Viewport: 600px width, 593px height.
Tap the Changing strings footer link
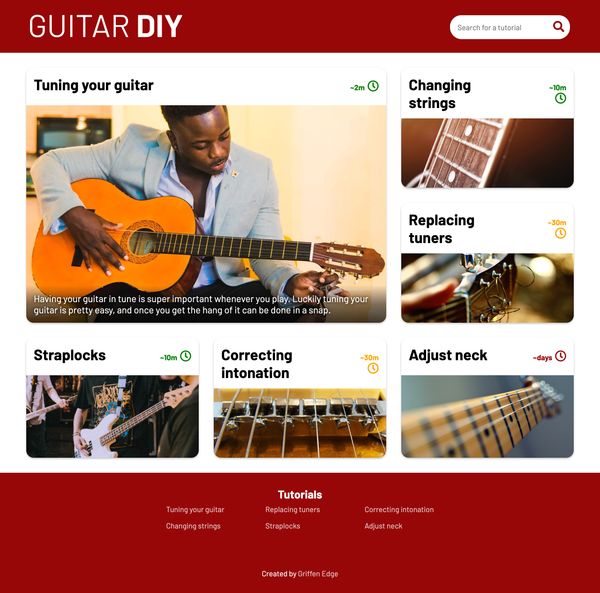pos(193,526)
